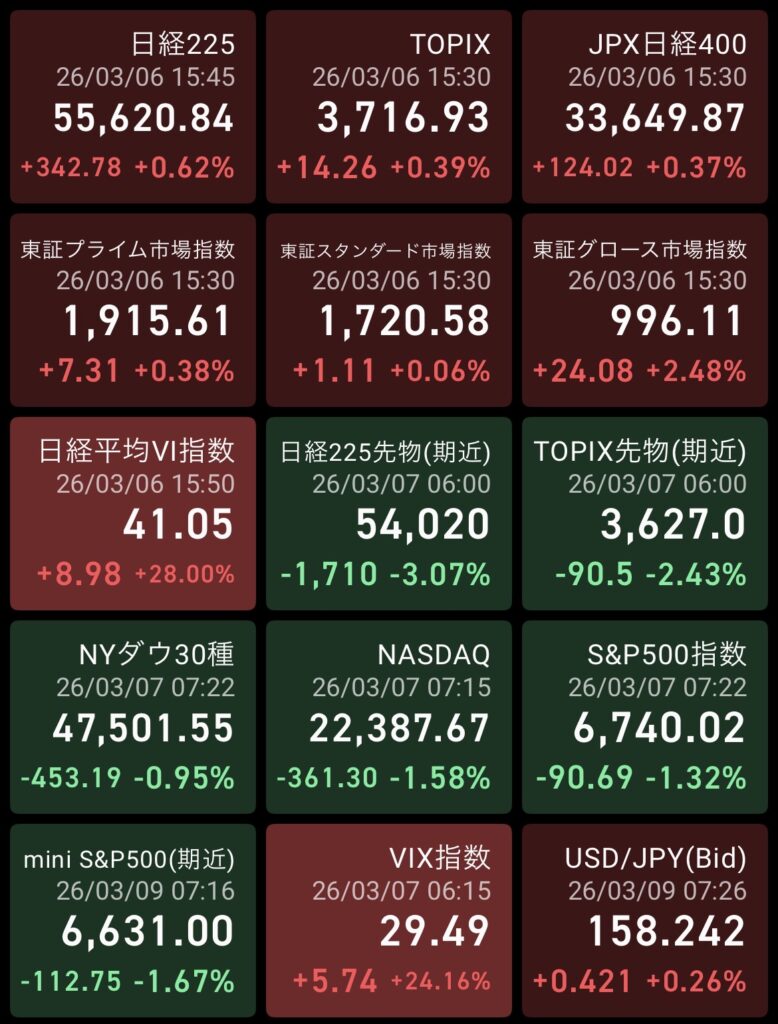View NASDAQ index details
The height and width of the screenshot is (1024, 778).
tap(389, 717)
